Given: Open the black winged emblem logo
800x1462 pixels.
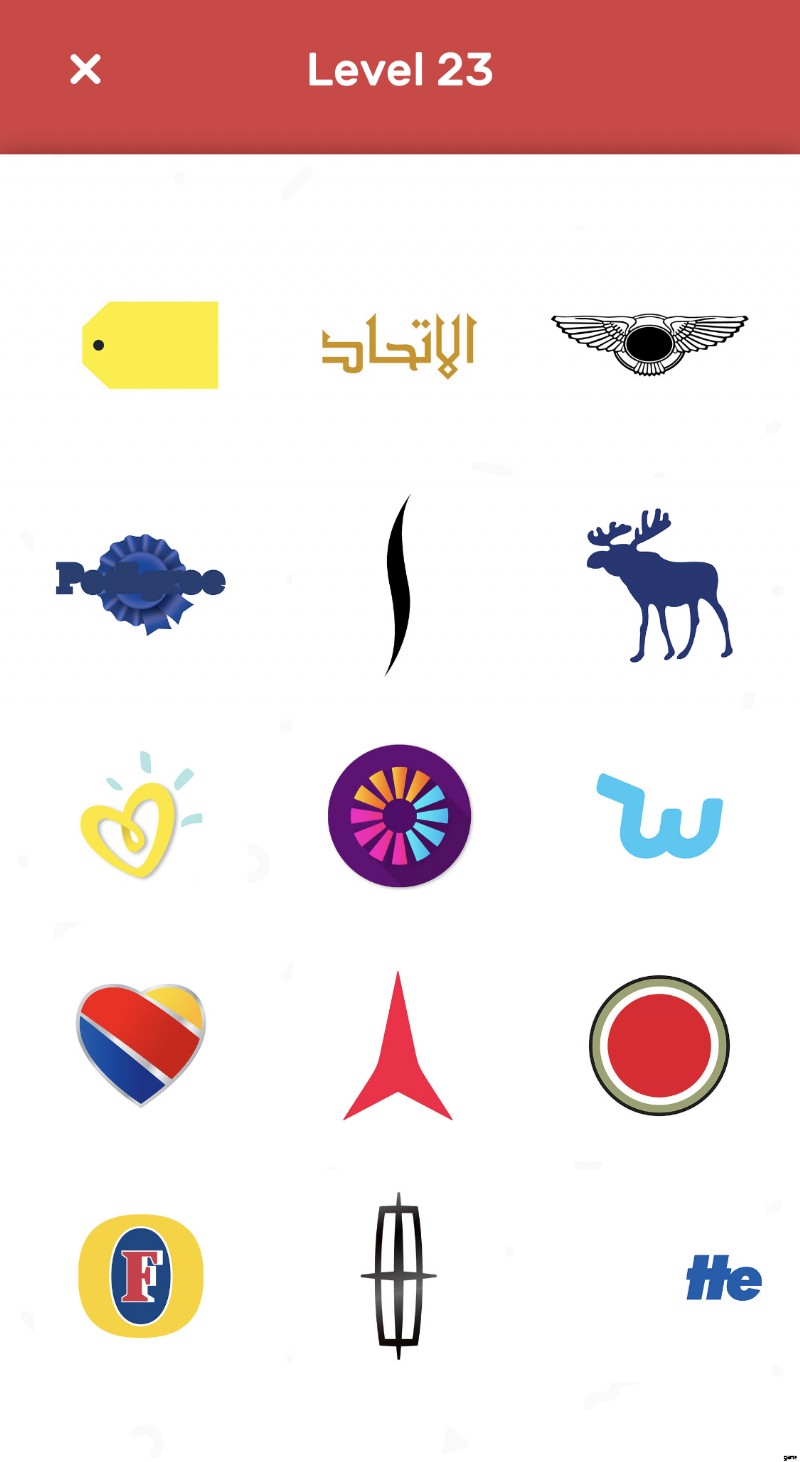Looking at the screenshot, I should (649, 343).
